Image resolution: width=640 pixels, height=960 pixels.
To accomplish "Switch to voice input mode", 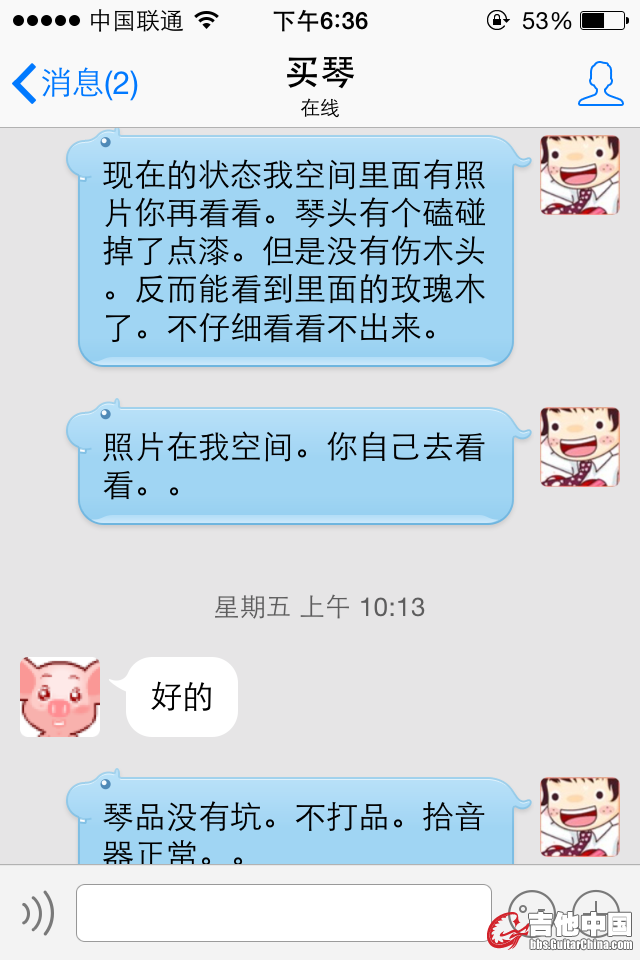I will pyautogui.click(x=38, y=912).
